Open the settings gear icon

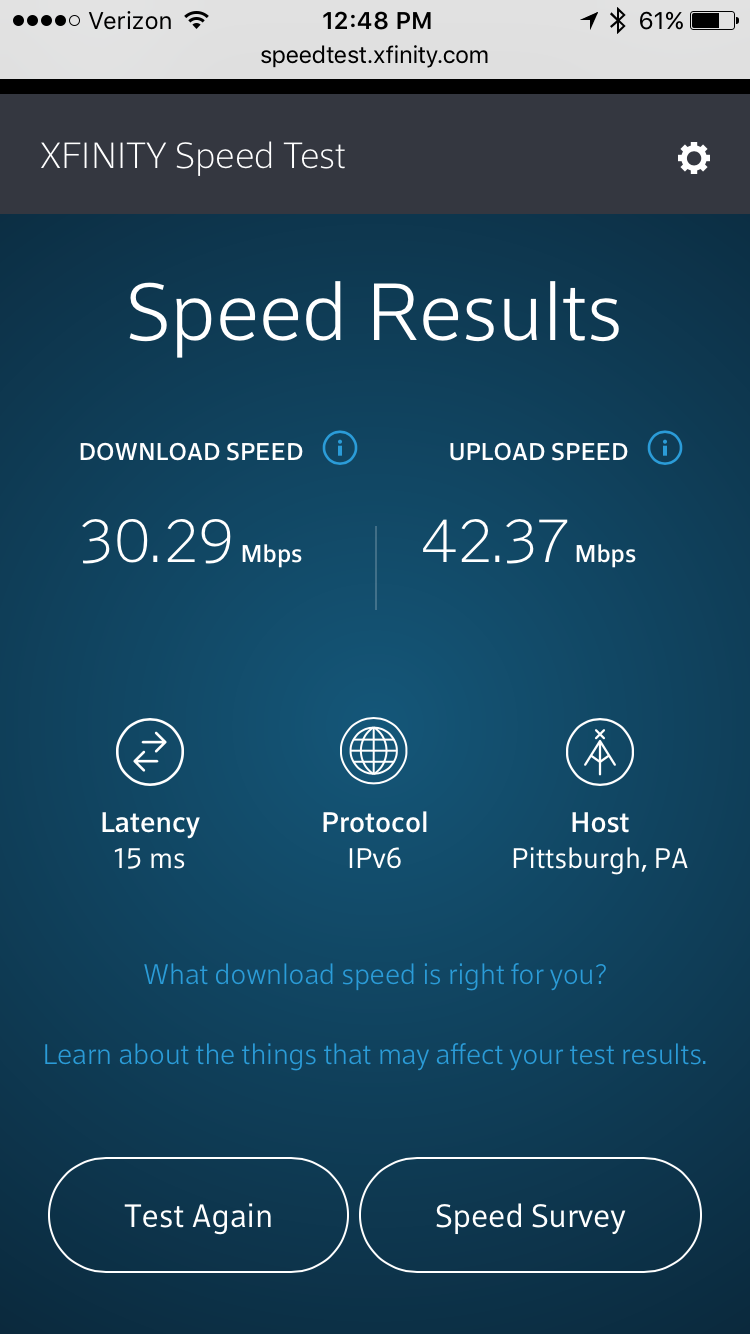pos(693,157)
